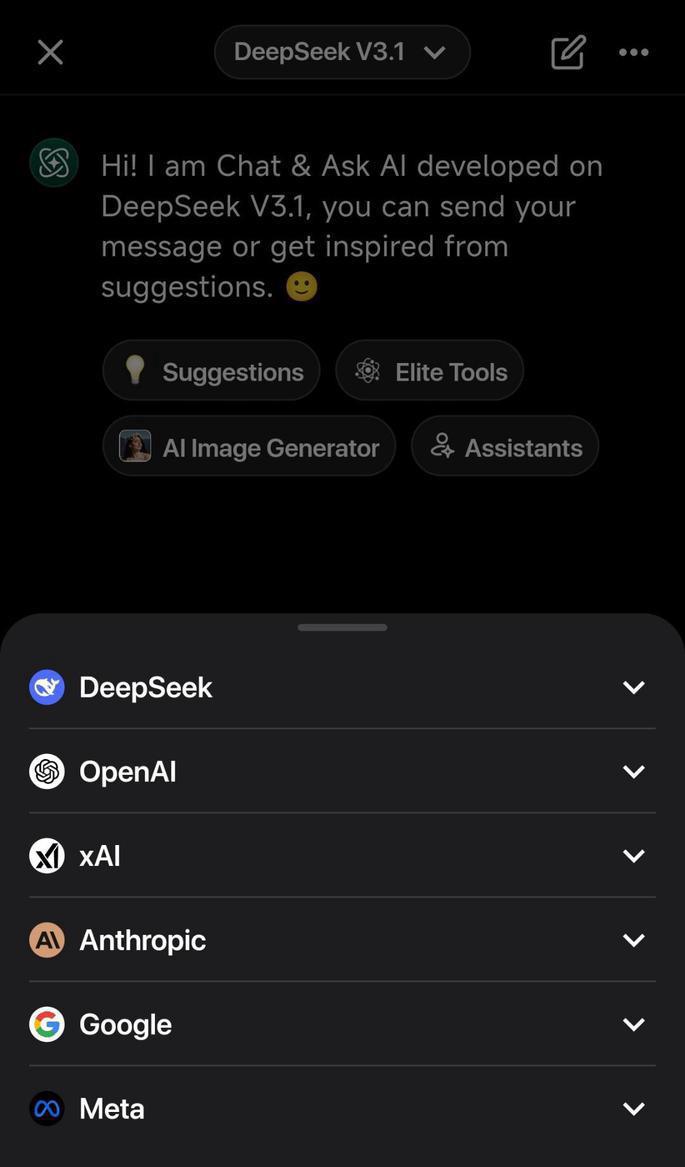Start a new chat with compose icon
Screen dimensions: 685x1167
[x=567, y=52]
